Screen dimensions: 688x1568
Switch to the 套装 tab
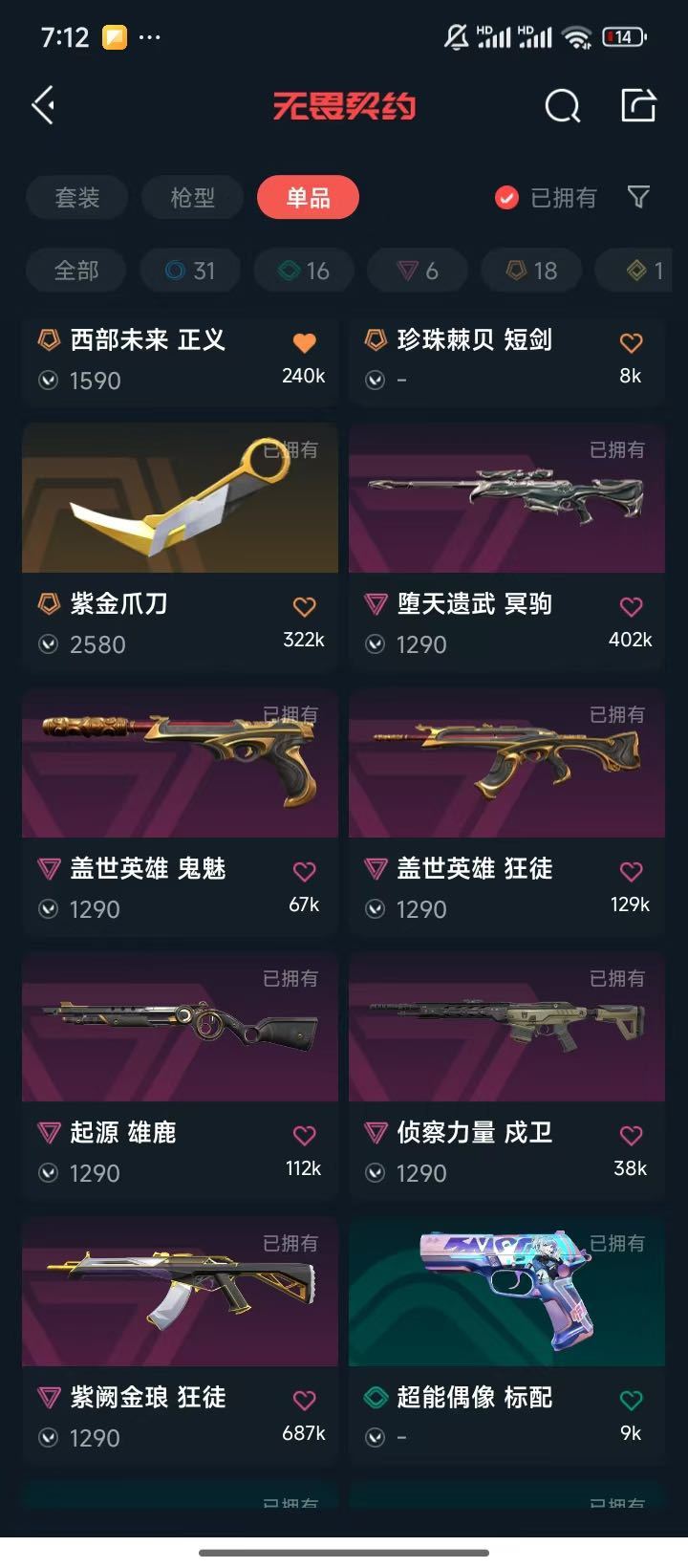coord(77,198)
